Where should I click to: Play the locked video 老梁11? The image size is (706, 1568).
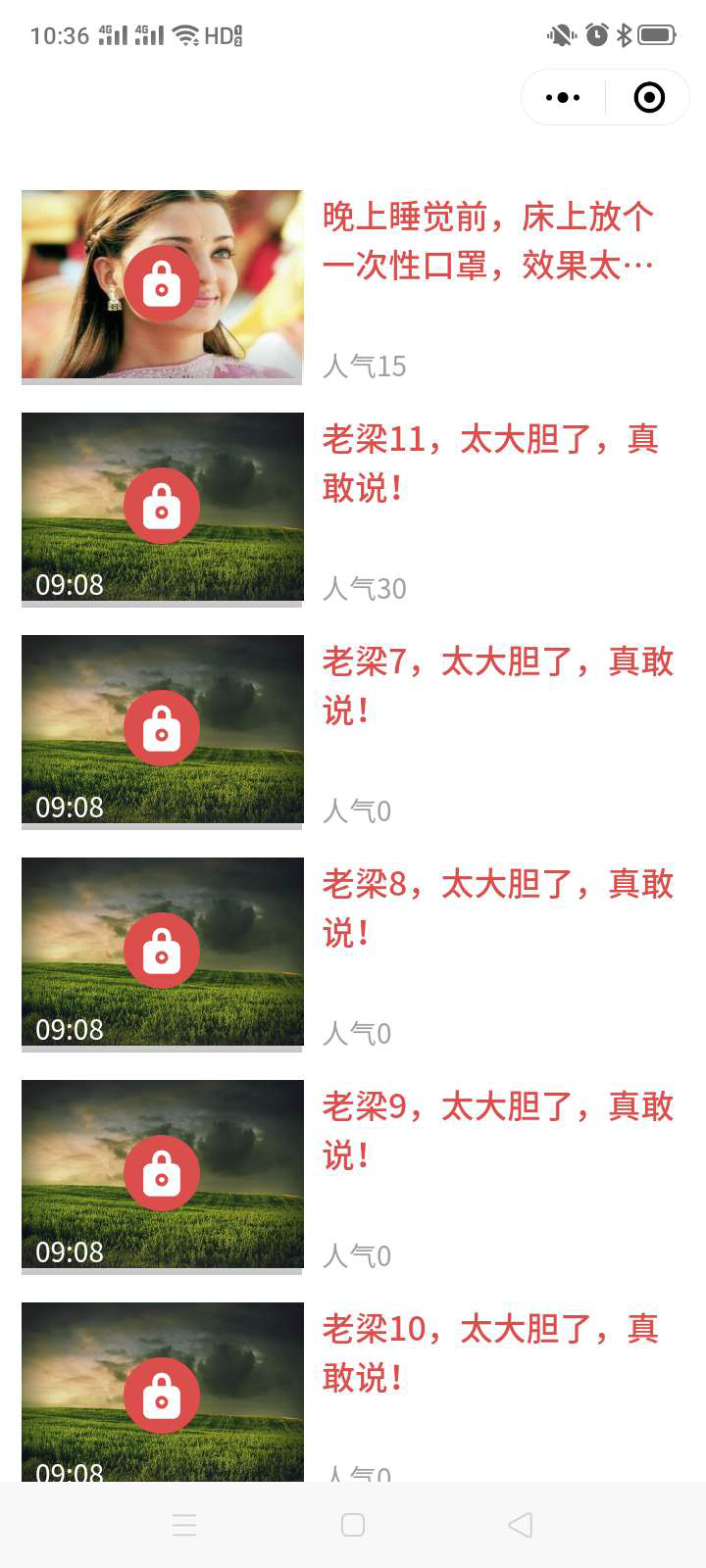pos(163,507)
